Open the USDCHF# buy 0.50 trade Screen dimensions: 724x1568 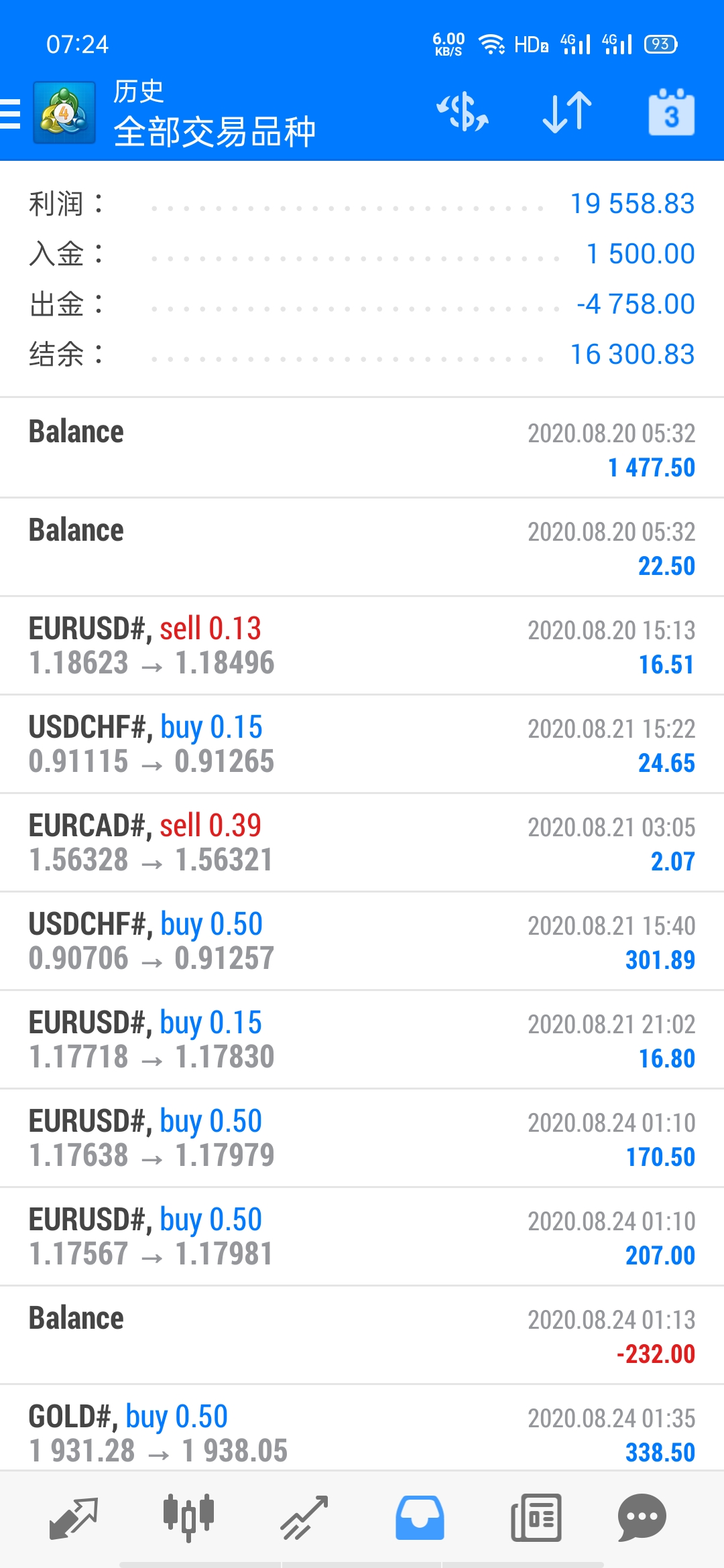pos(362,941)
